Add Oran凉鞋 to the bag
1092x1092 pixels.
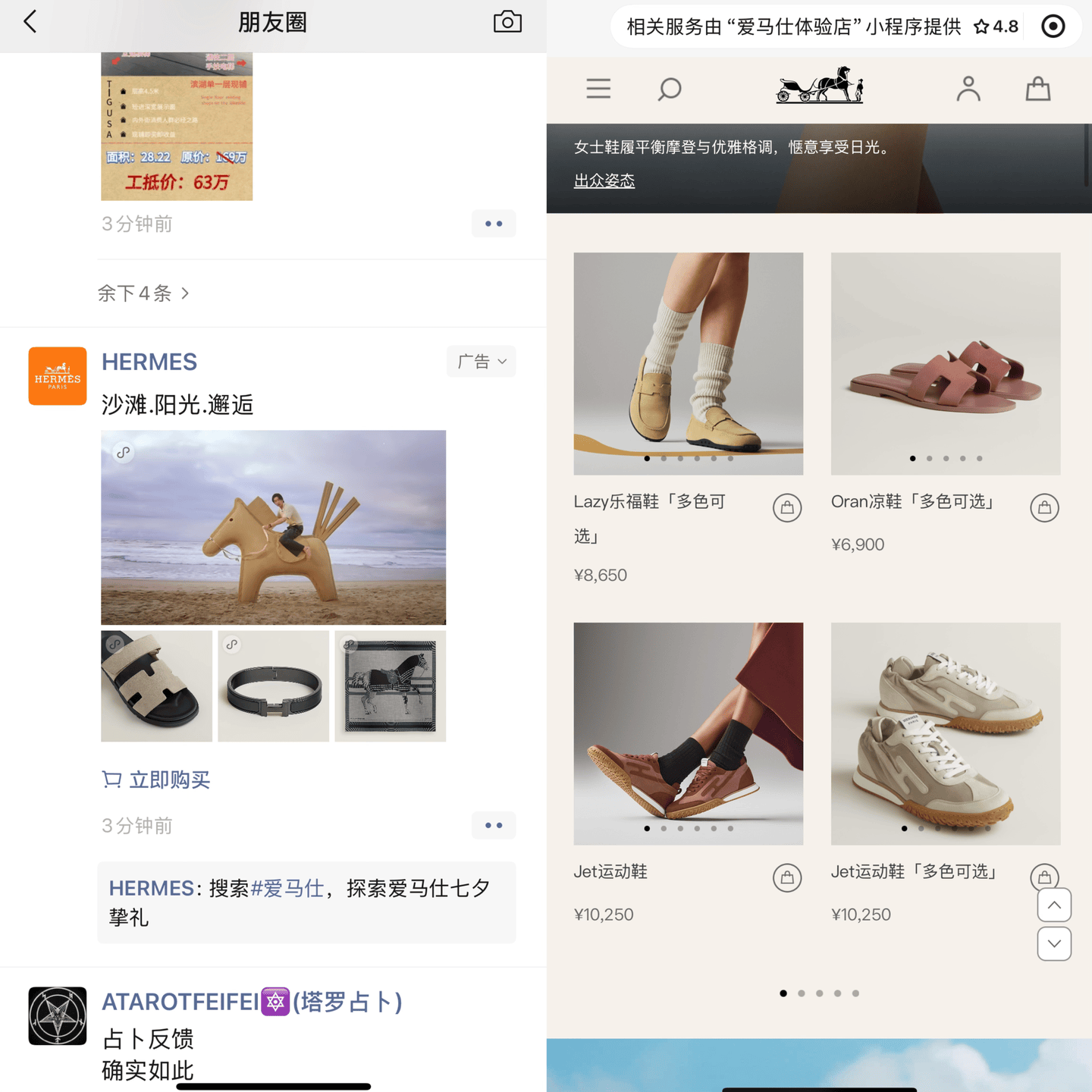pyautogui.click(x=1044, y=508)
